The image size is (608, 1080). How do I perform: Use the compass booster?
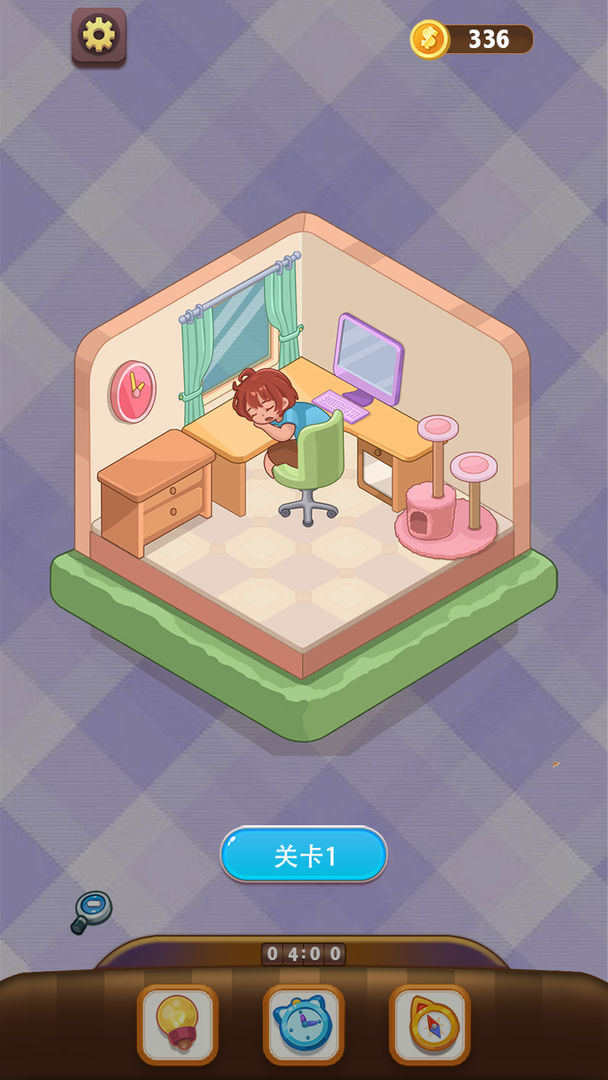[x=429, y=1024]
